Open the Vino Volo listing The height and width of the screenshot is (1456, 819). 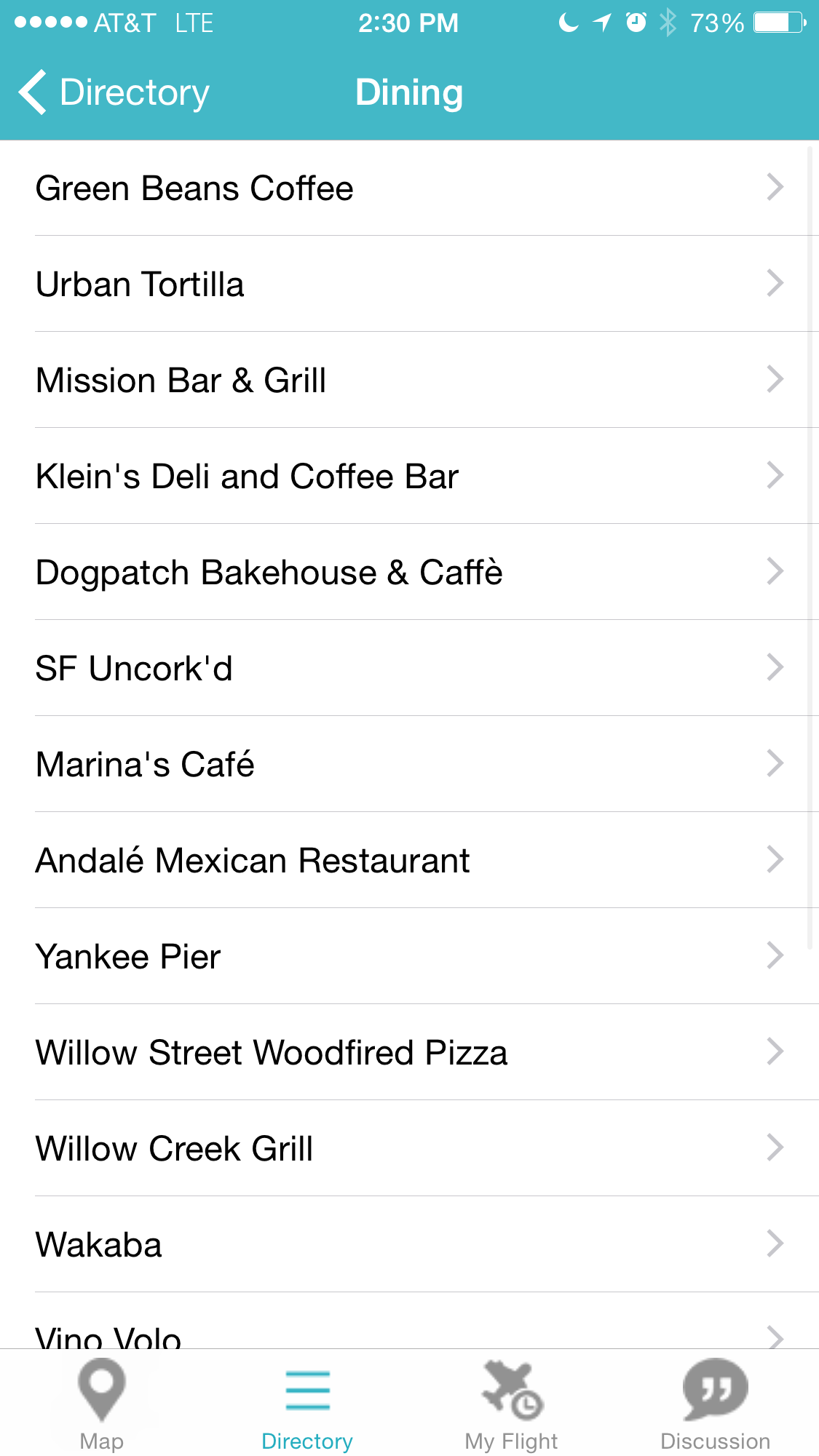point(409,1333)
